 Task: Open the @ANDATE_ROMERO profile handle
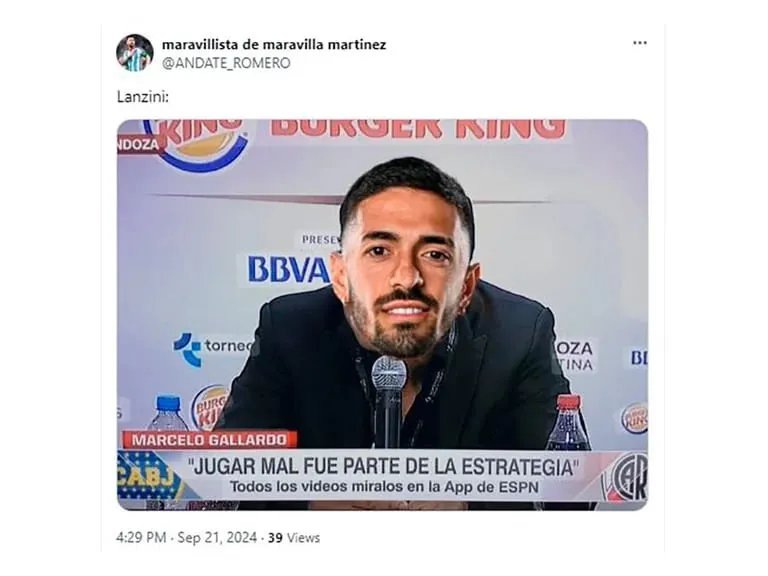point(226,63)
